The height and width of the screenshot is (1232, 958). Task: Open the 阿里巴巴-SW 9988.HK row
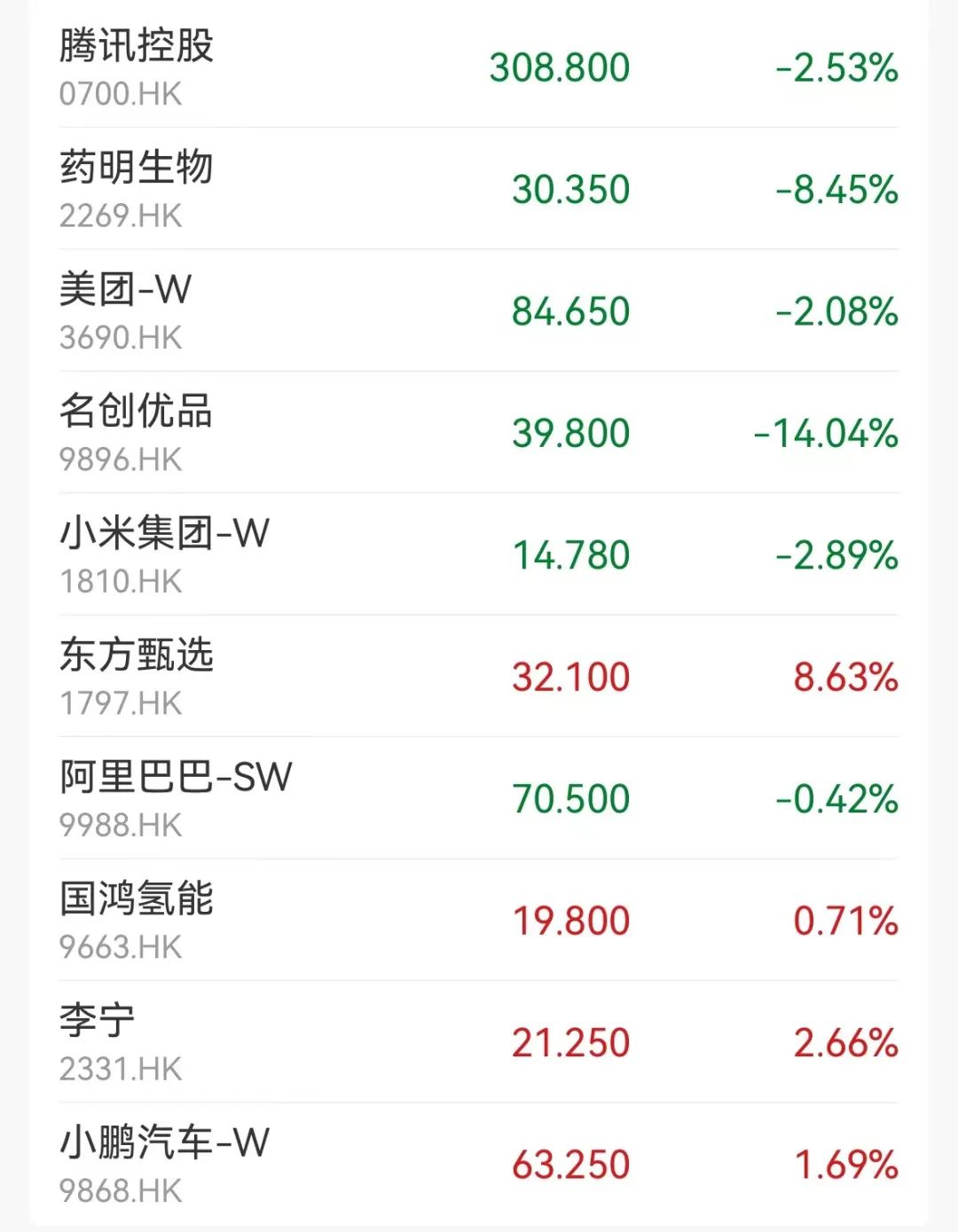(x=479, y=798)
